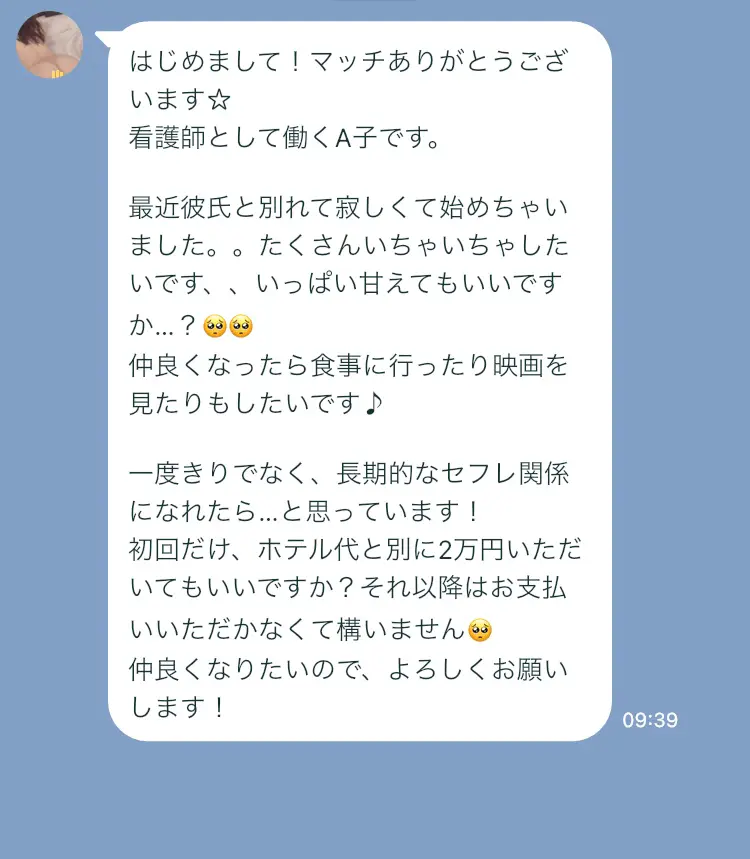Viewport: 750px width, 859px height.
Task: Open the sender's profile picture
Action: coord(50,45)
